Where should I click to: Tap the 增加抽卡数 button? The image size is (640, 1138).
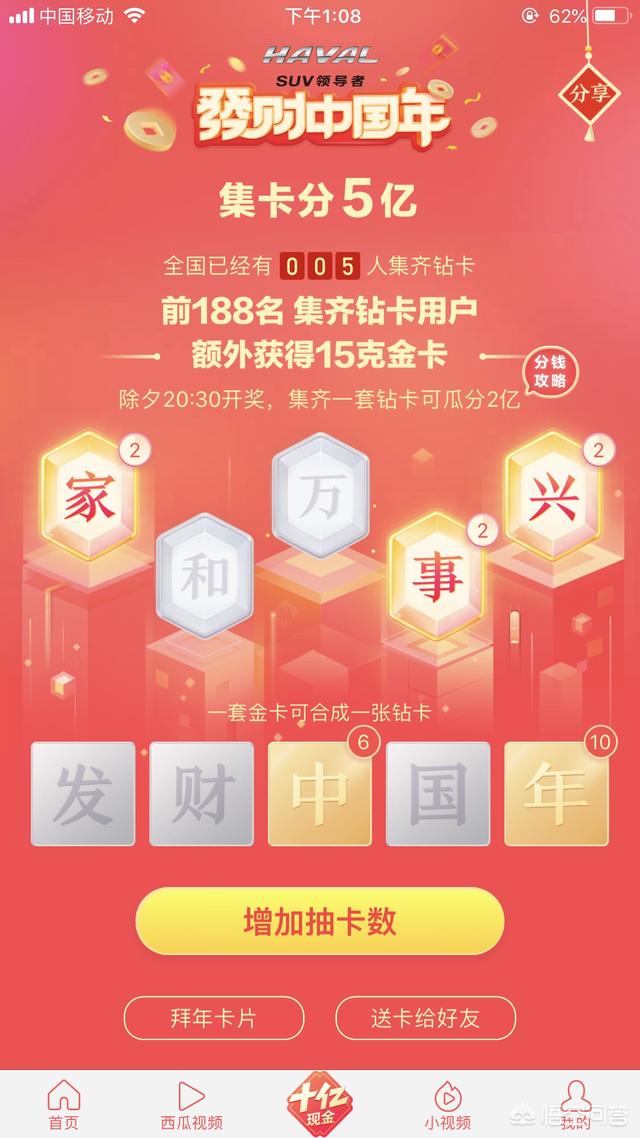[x=320, y=921]
